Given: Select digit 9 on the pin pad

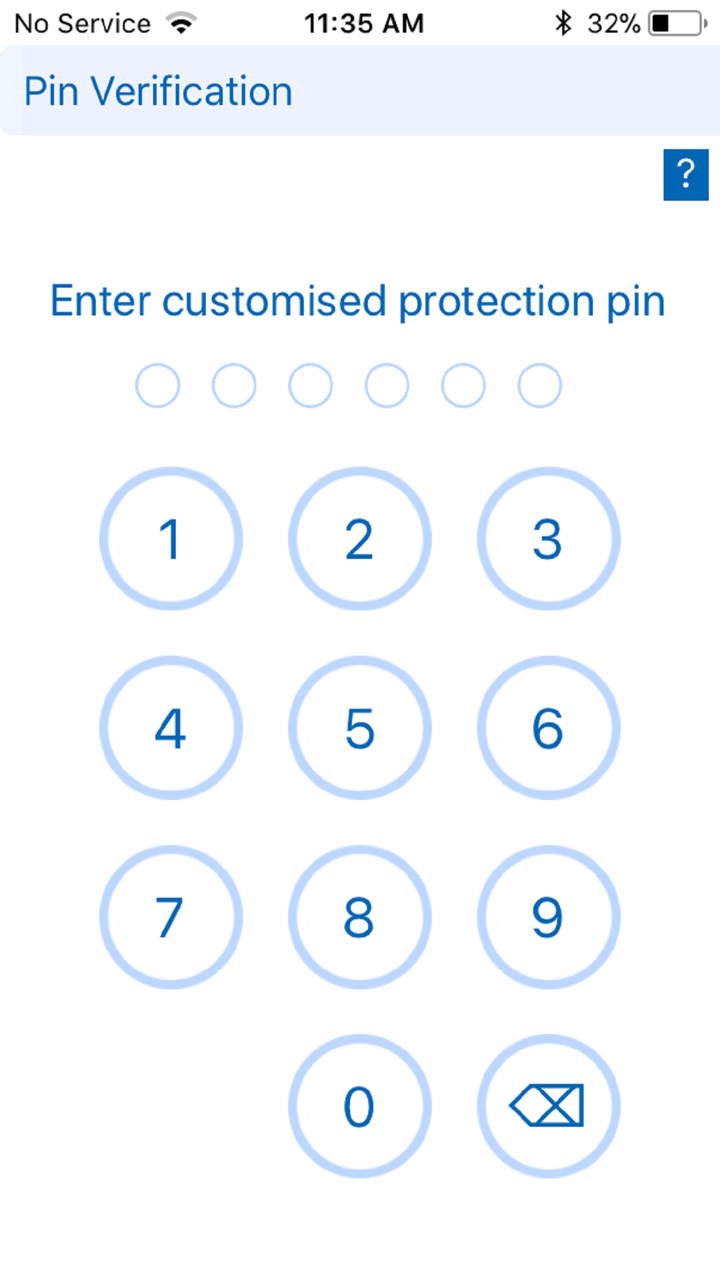Looking at the screenshot, I should coord(548,917).
